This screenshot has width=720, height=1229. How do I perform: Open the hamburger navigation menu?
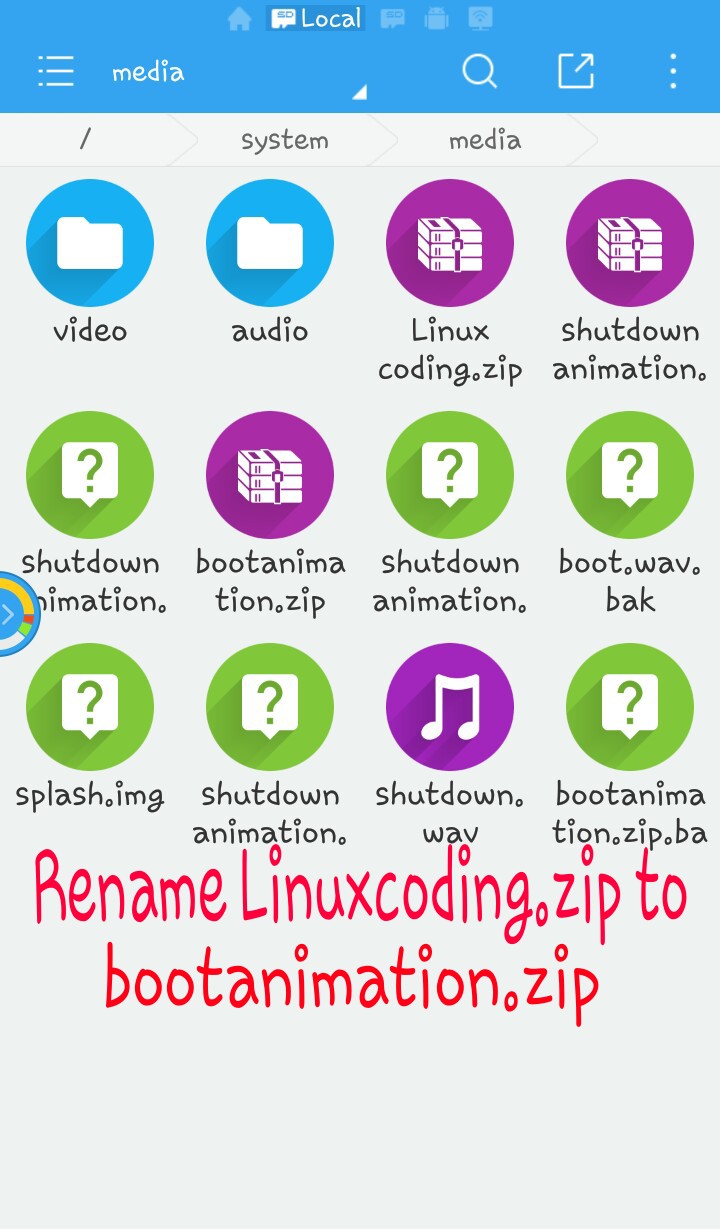point(56,71)
